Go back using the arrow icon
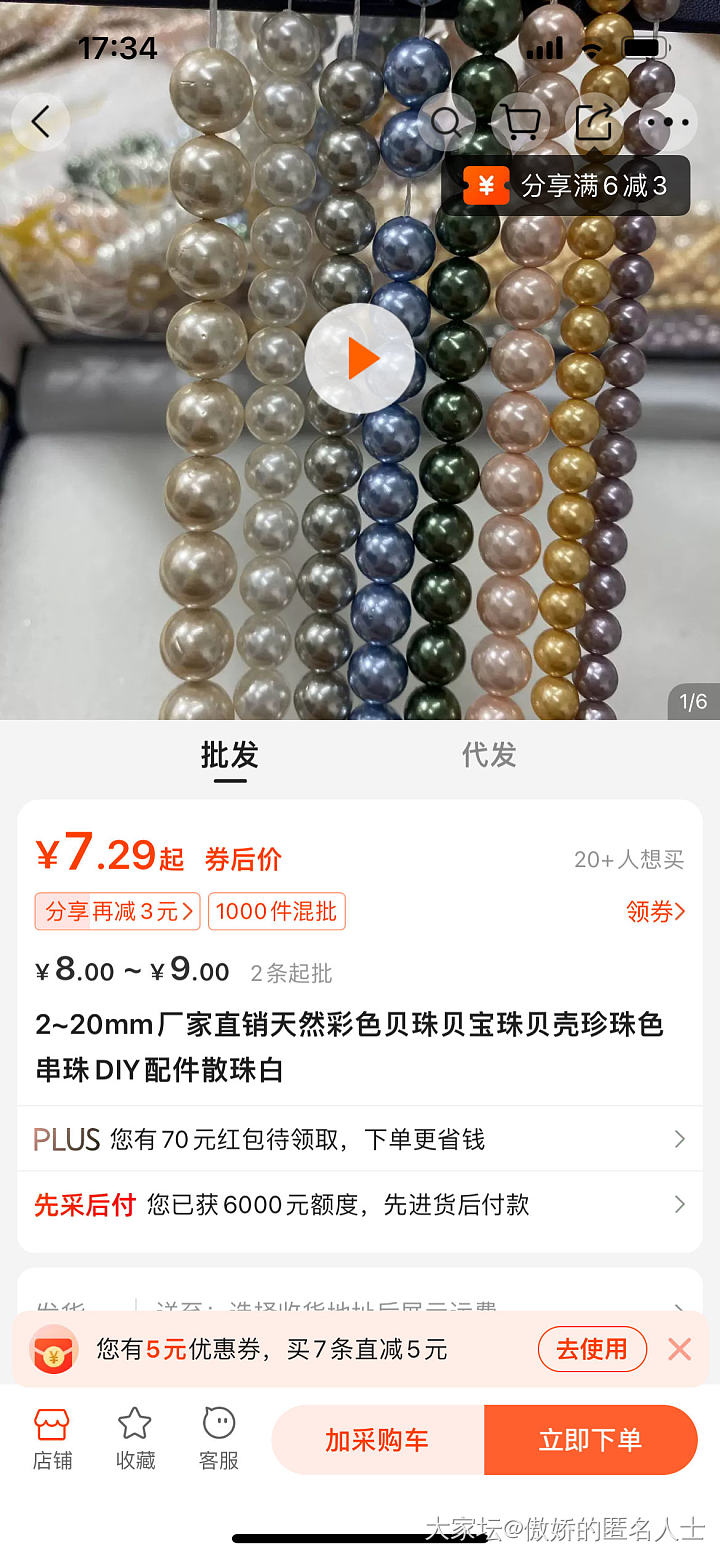Viewport: 720px width, 1558px height. 40,122
